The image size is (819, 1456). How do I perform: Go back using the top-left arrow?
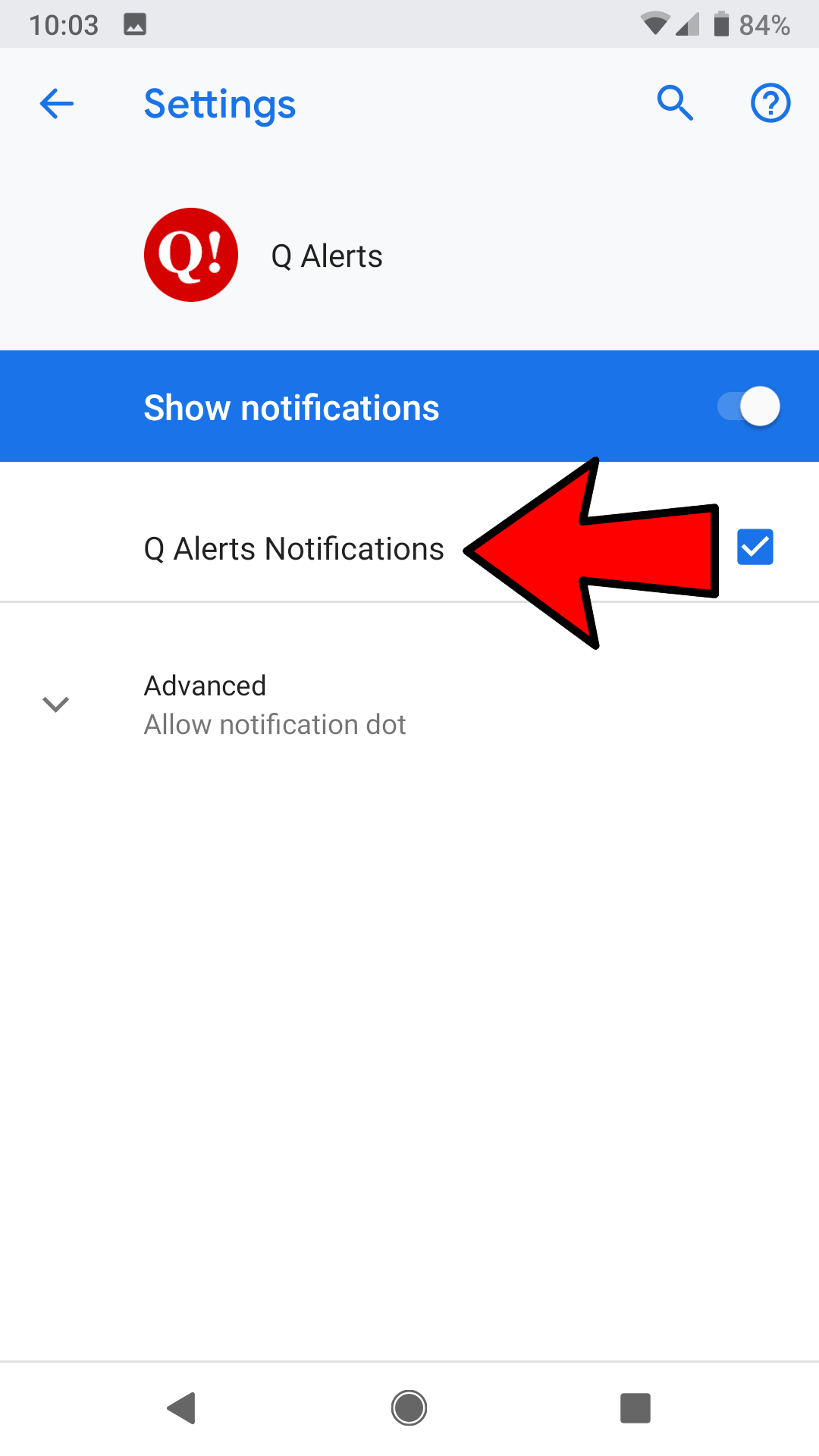(x=57, y=104)
